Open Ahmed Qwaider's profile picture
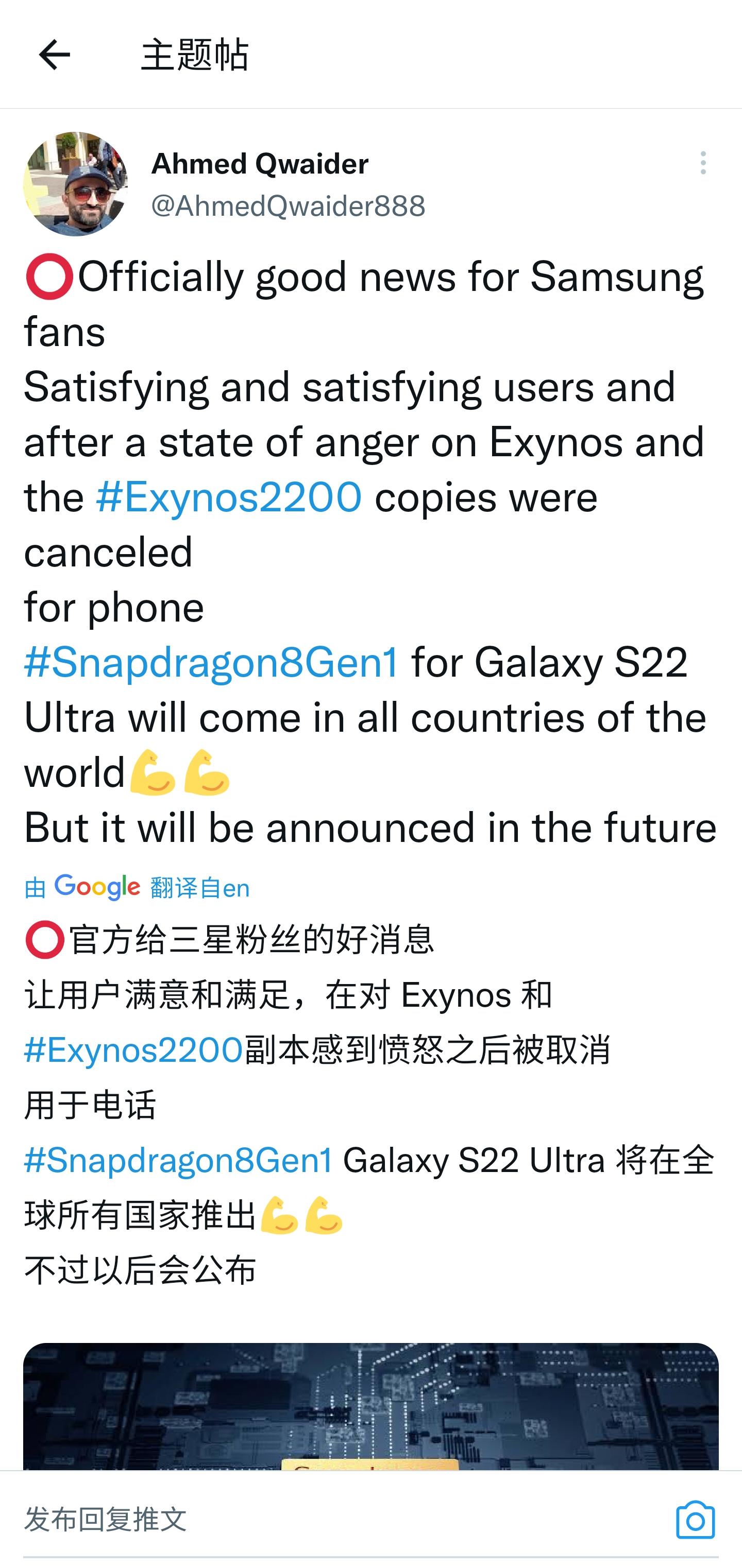The width and height of the screenshot is (742, 1568). click(x=76, y=184)
